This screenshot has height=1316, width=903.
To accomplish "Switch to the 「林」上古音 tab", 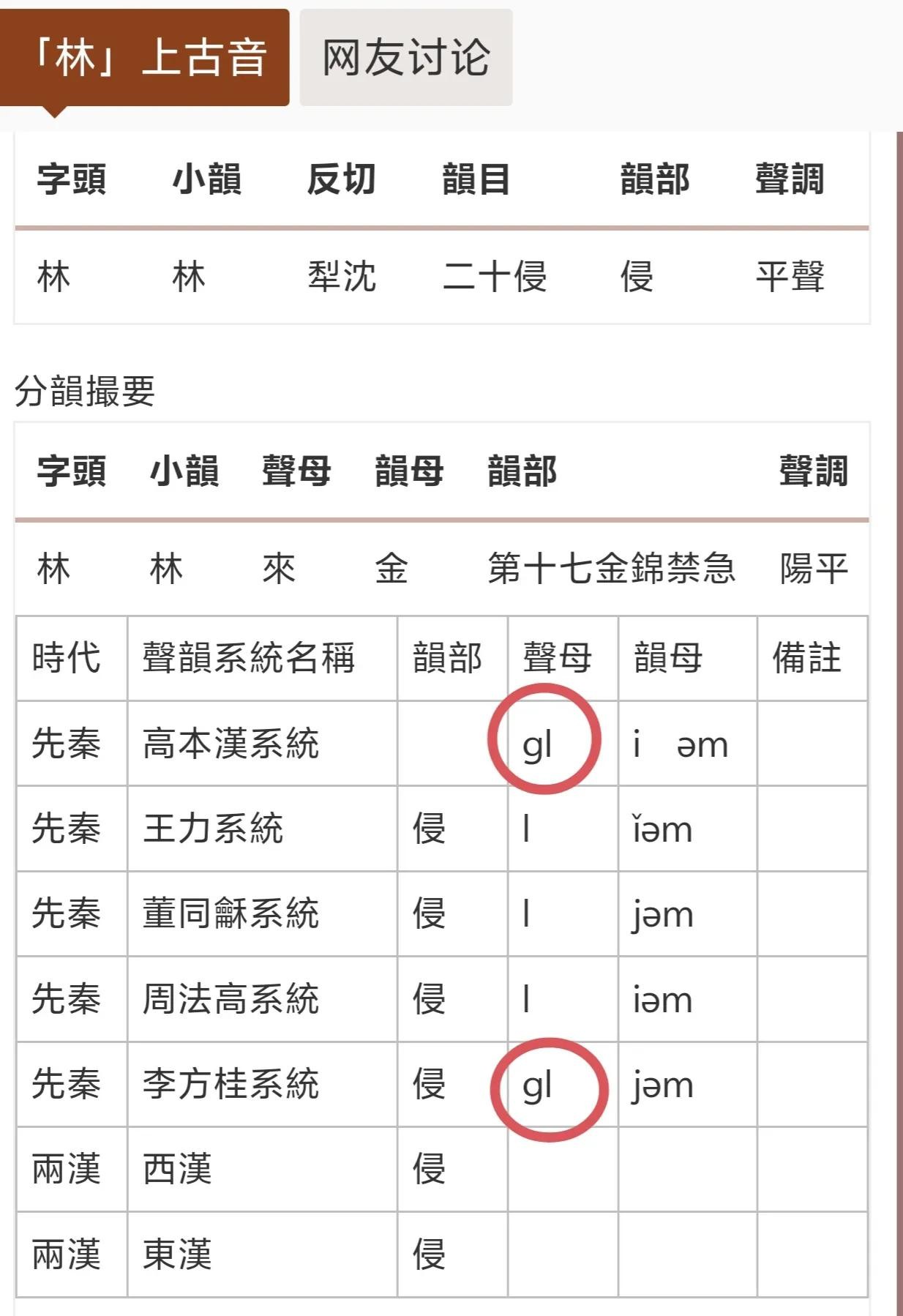I will 144,58.
